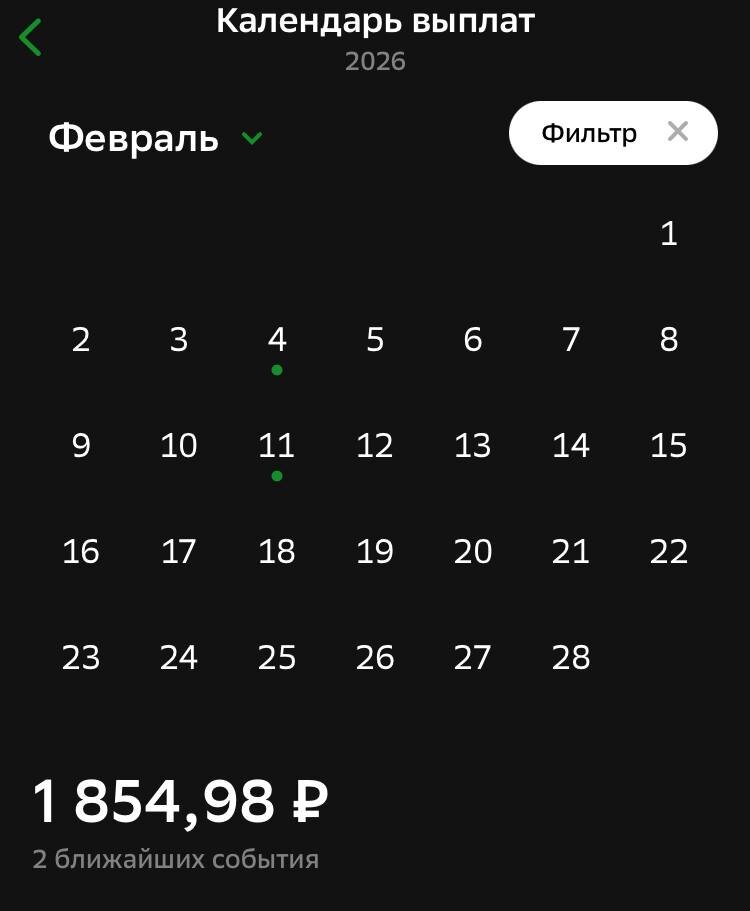Screen dimensions: 750x911
Task: Select February 4 with its payment marker
Action: click(277, 340)
